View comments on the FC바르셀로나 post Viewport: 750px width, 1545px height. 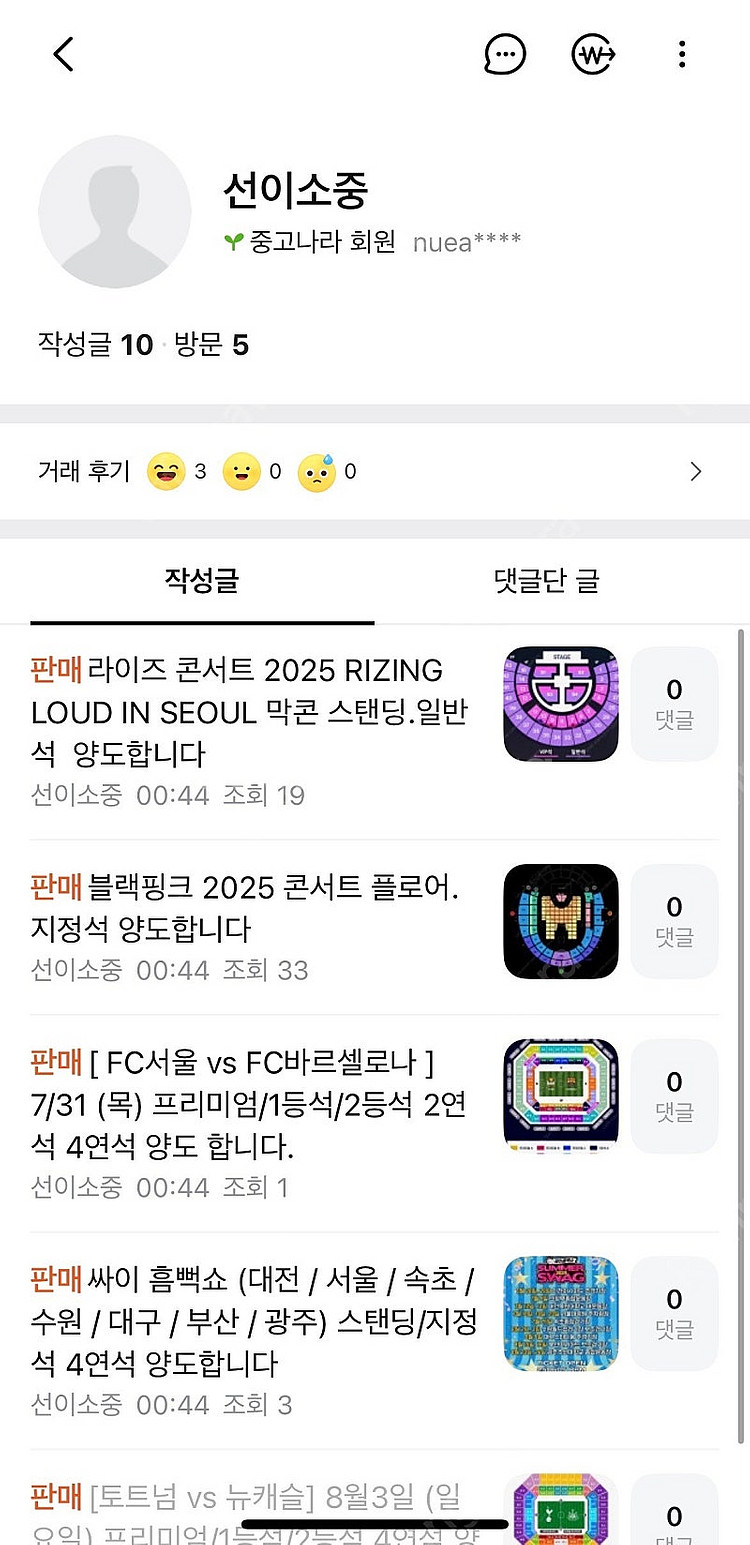[674, 1096]
